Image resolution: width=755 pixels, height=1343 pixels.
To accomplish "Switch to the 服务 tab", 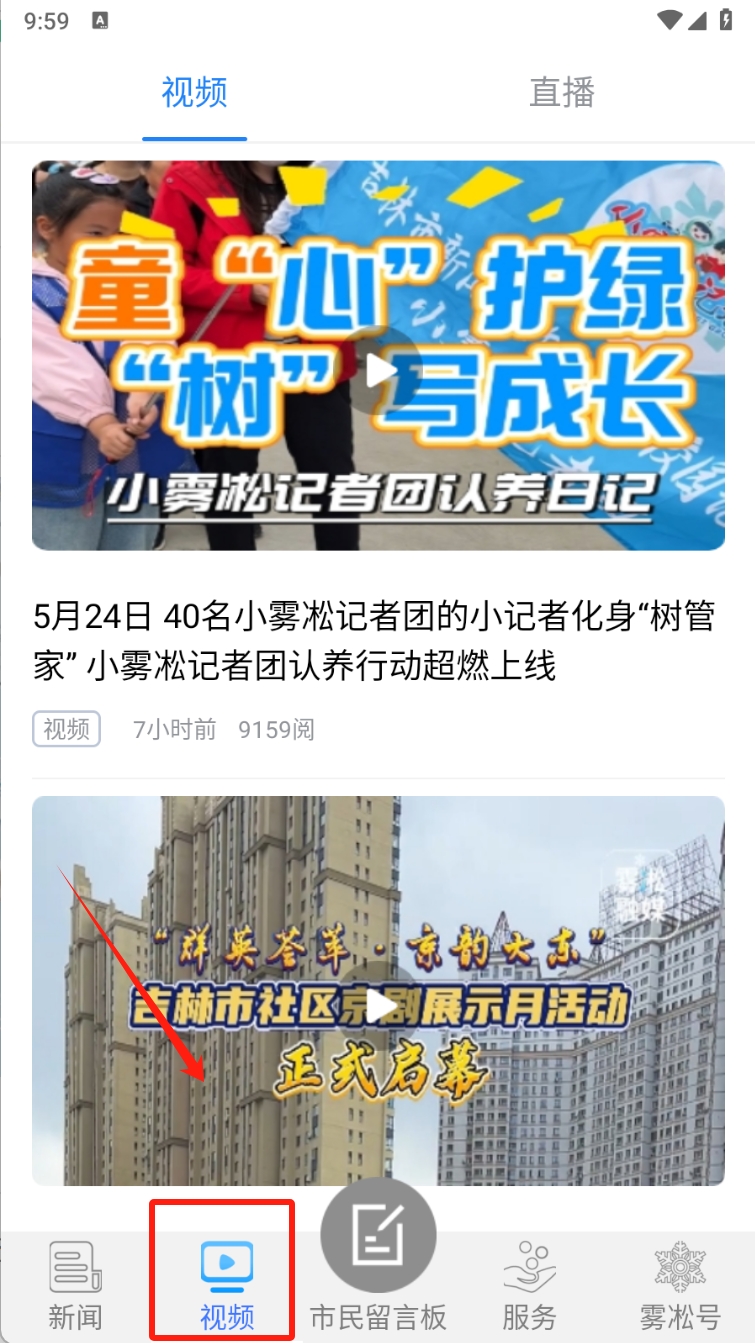I will (529, 1286).
